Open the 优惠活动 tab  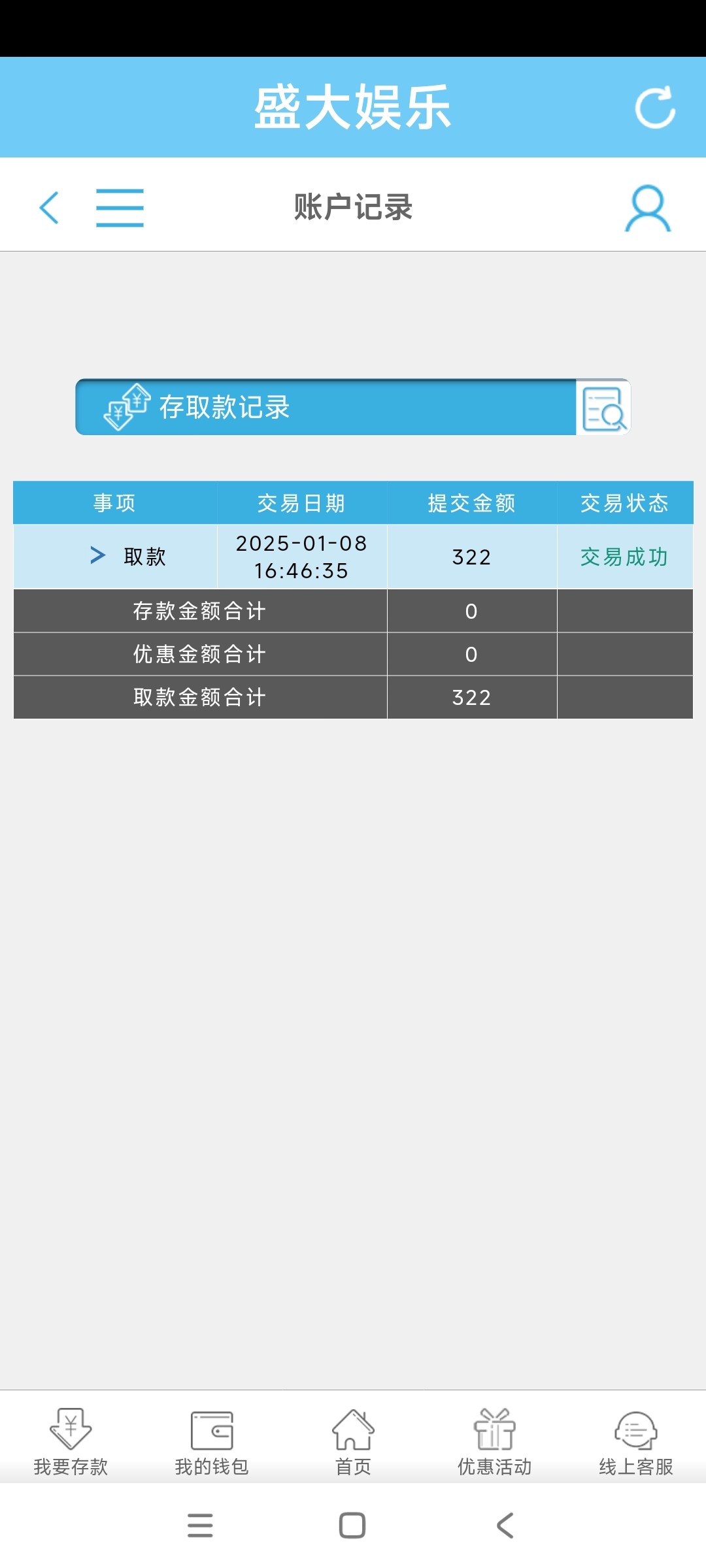coord(494,1442)
